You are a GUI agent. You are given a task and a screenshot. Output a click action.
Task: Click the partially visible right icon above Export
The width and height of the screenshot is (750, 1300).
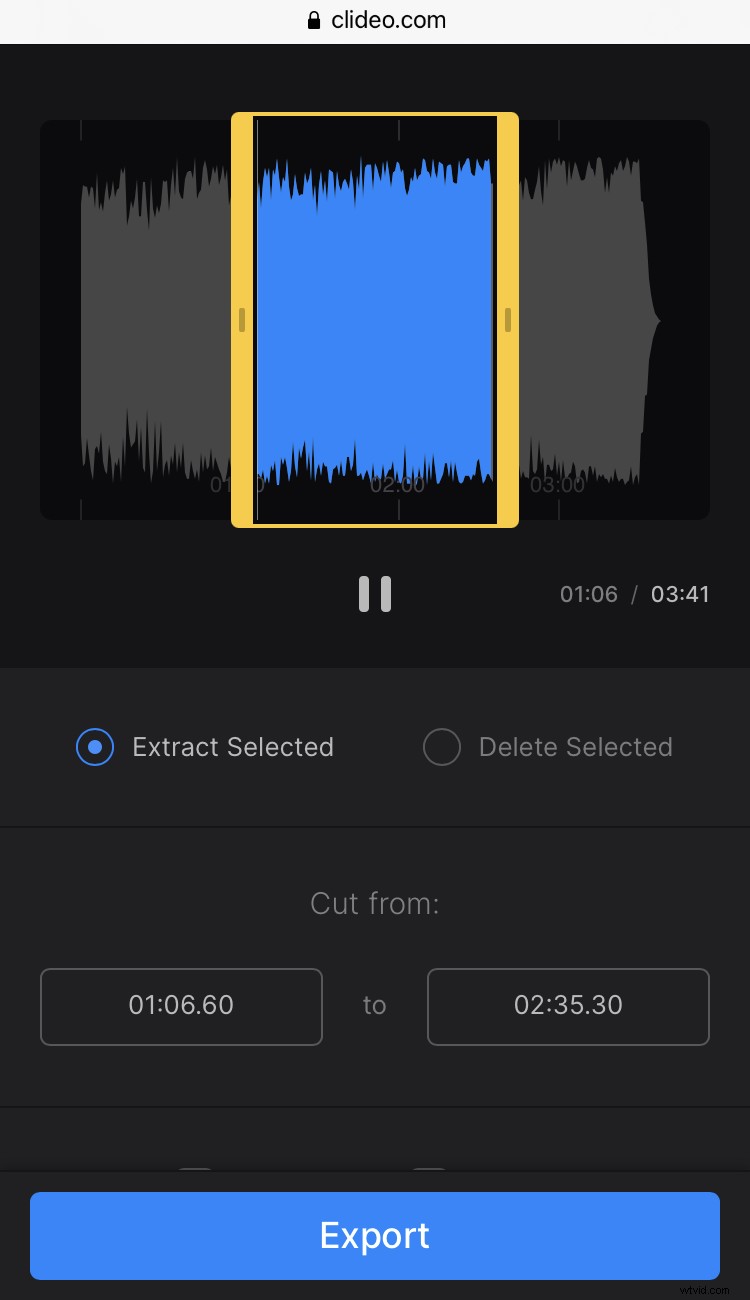pyautogui.click(x=430, y=1172)
